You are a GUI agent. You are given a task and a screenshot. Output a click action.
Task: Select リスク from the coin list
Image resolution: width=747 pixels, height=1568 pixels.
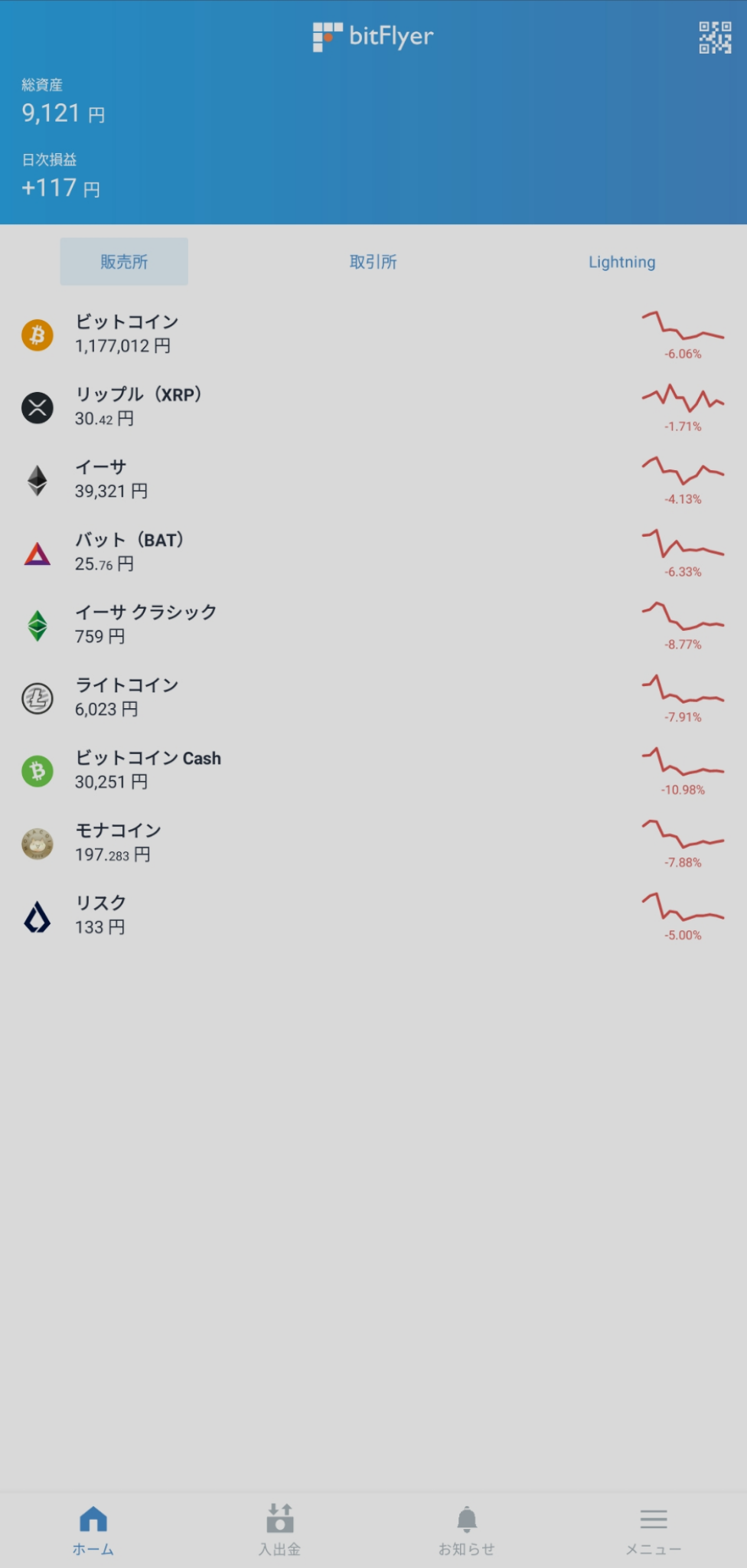pos(373,916)
